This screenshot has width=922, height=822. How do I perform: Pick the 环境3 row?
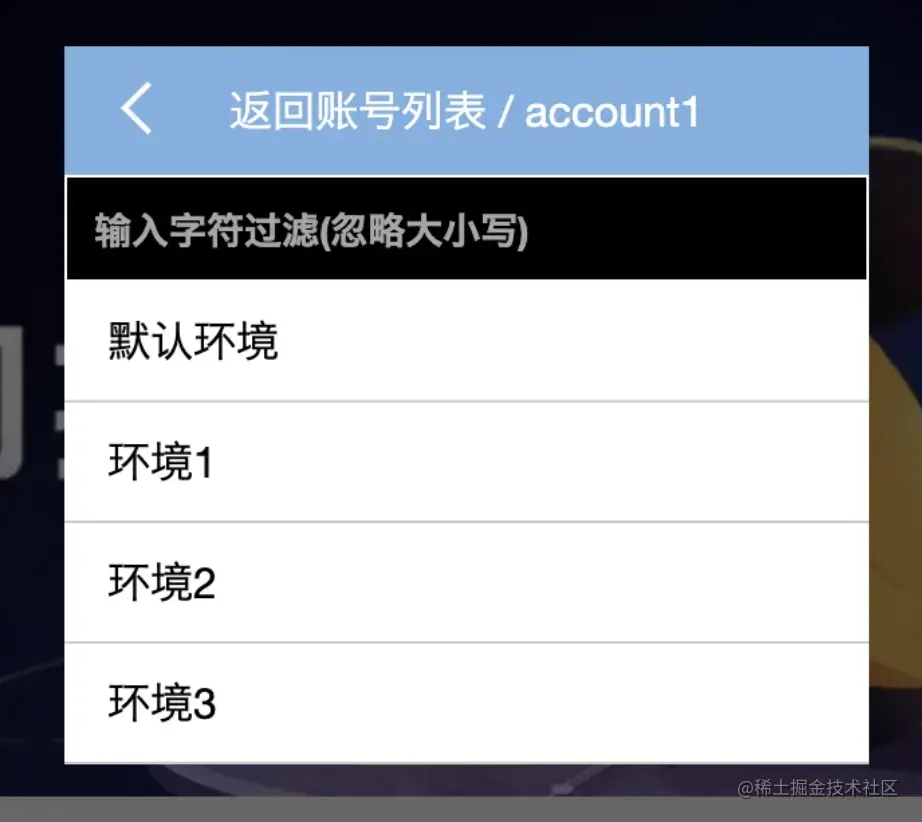(x=466, y=704)
